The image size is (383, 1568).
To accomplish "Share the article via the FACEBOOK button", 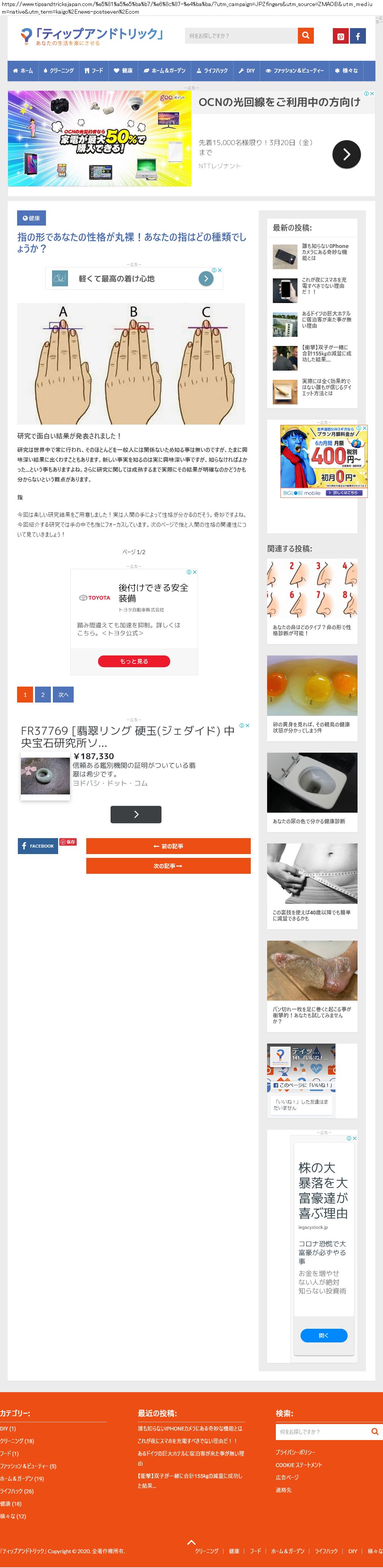I will click(38, 846).
